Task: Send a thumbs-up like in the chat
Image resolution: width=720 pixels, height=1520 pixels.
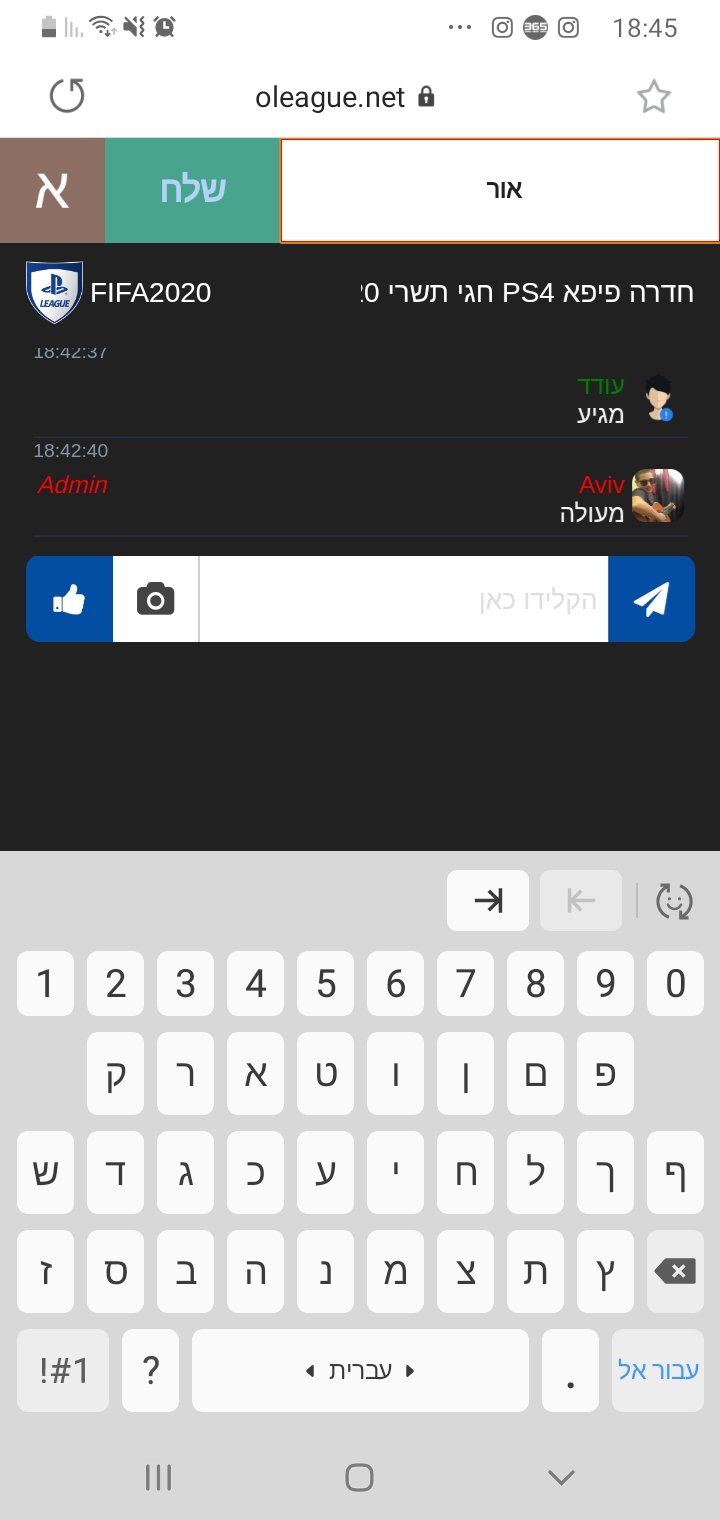Action: pos(69,599)
